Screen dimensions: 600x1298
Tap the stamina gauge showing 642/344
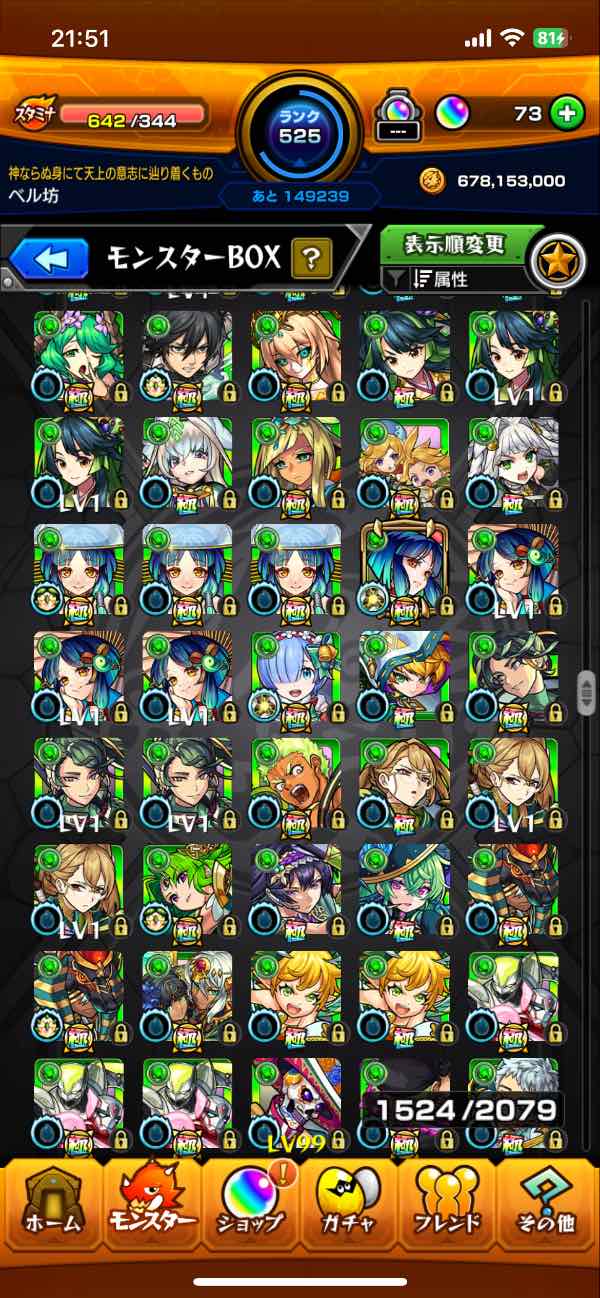pyautogui.click(x=130, y=119)
